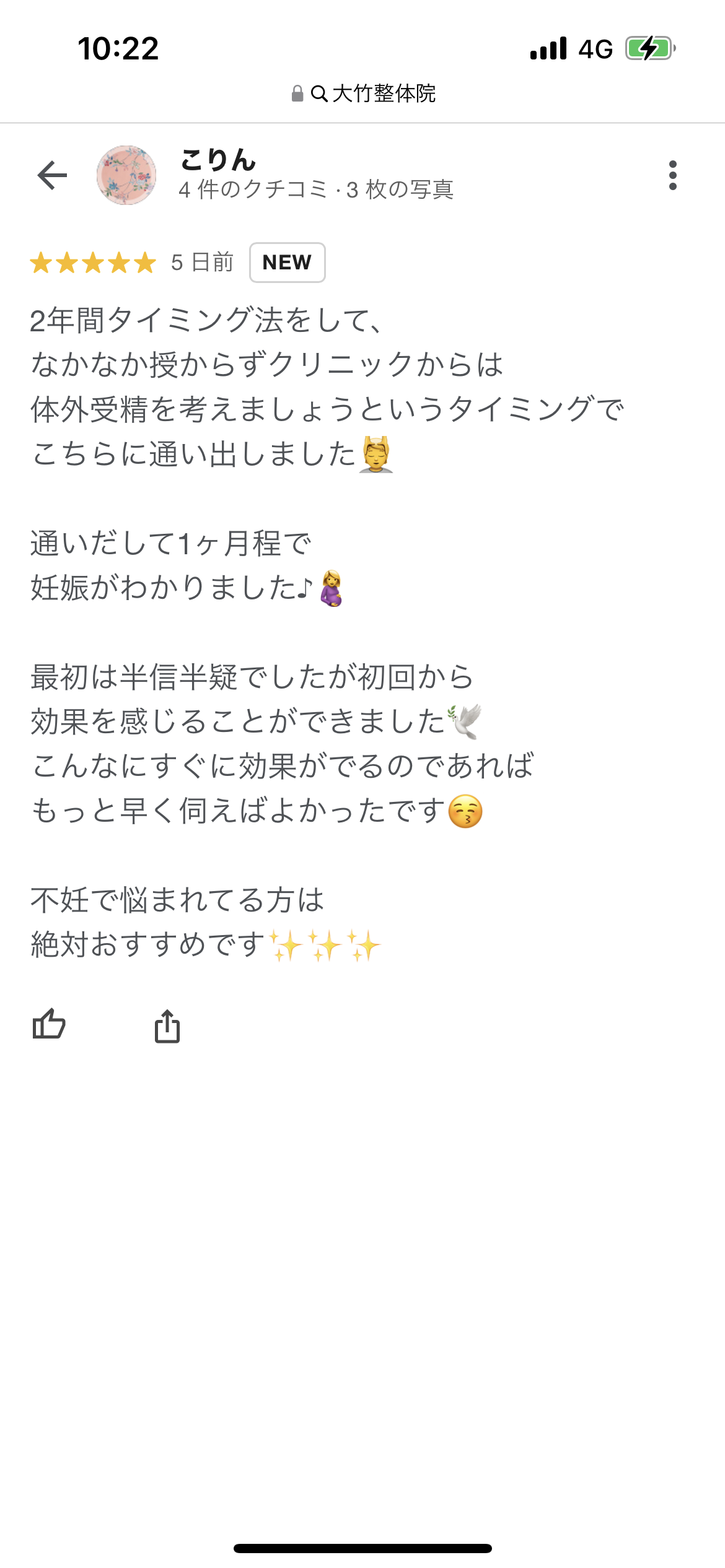The image size is (725, 1568).
Task: Open the three-dot overflow menu
Action: [x=672, y=175]
